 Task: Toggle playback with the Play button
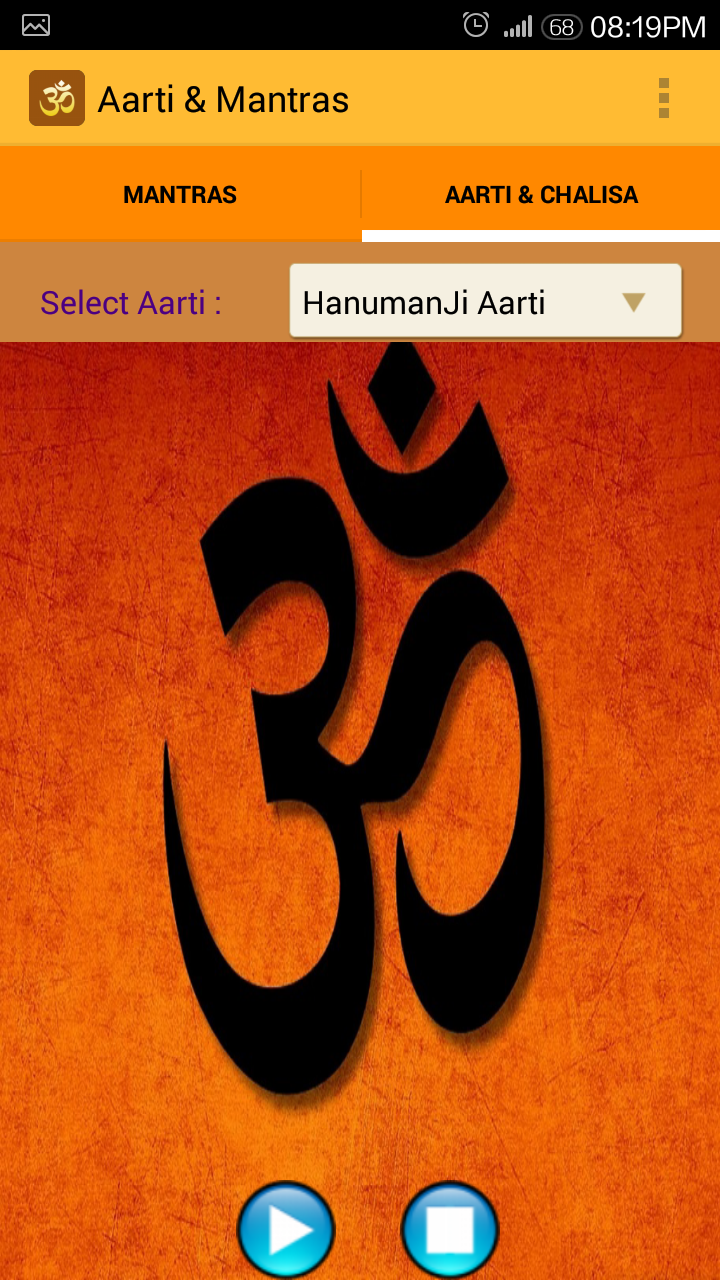point(287,1228)
